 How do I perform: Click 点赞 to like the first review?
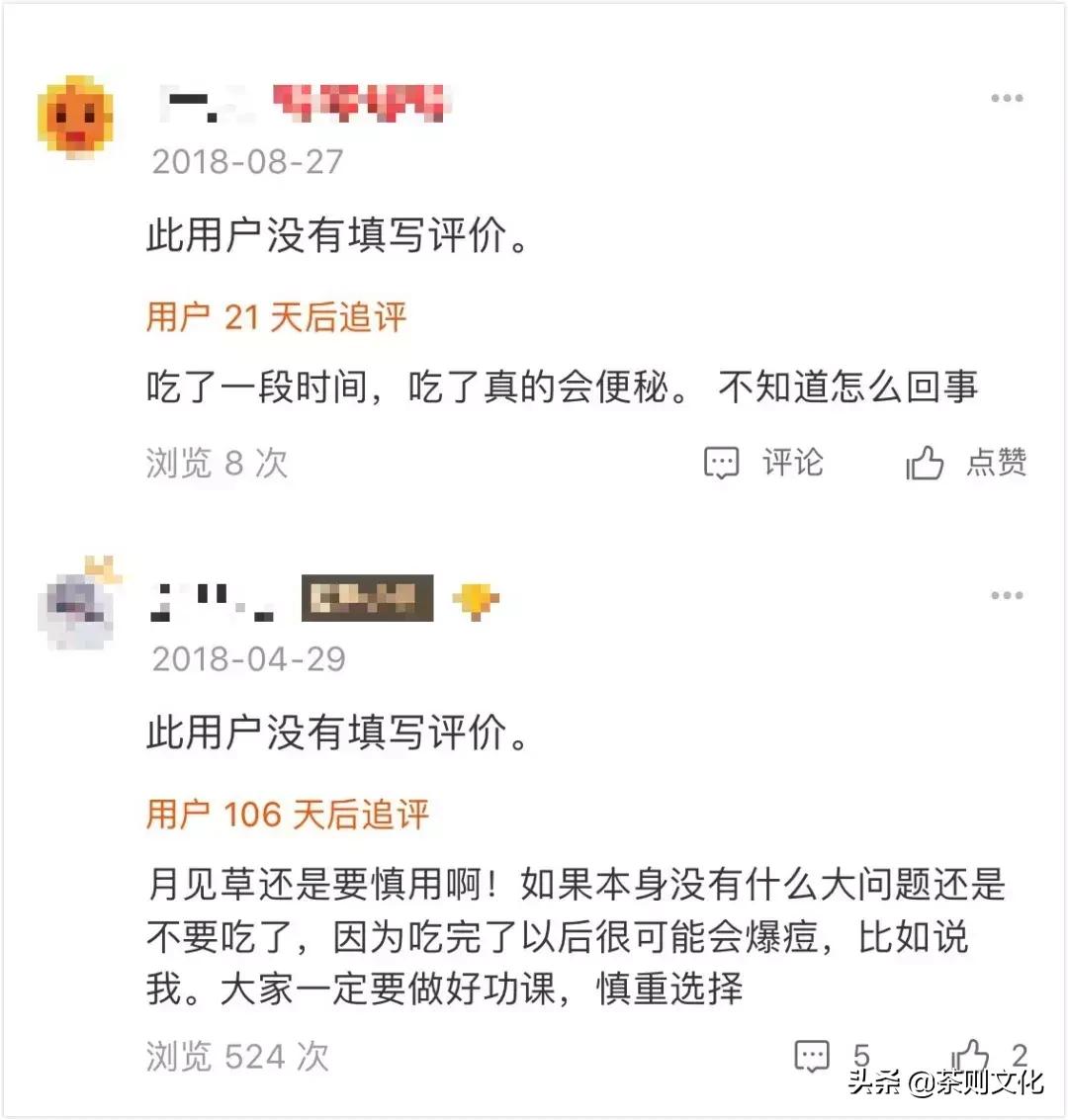[999, 462]
